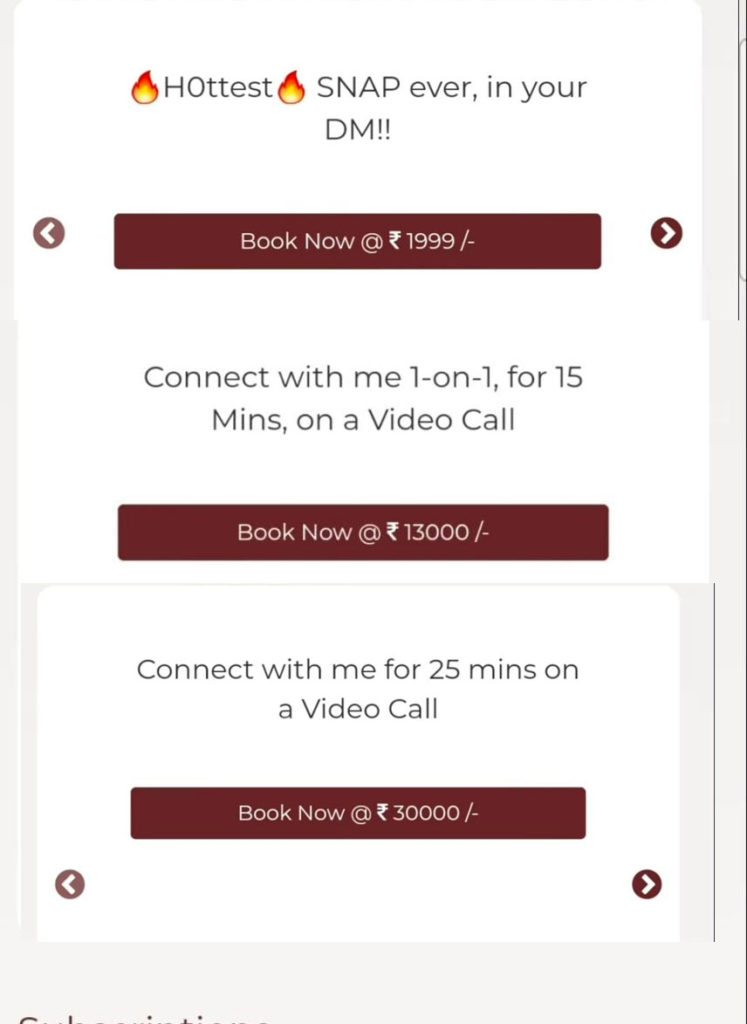The image size is (747, 1024).
Task: Tap the next arrow beside the ₹1999 button
Action: [666, 233]
